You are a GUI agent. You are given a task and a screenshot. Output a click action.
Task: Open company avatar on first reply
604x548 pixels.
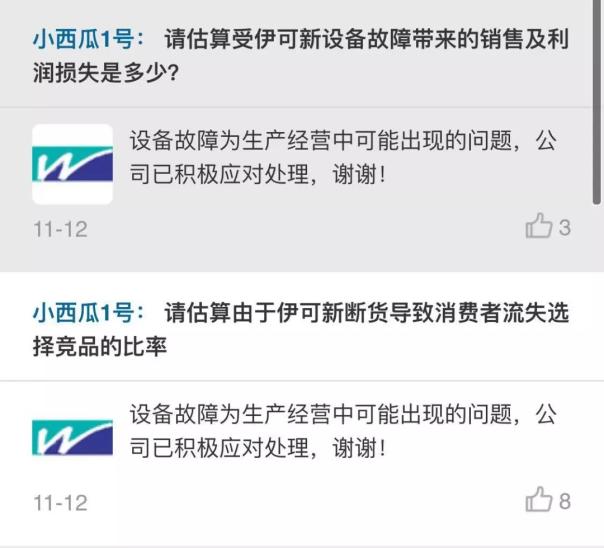(x=72, y=165)
